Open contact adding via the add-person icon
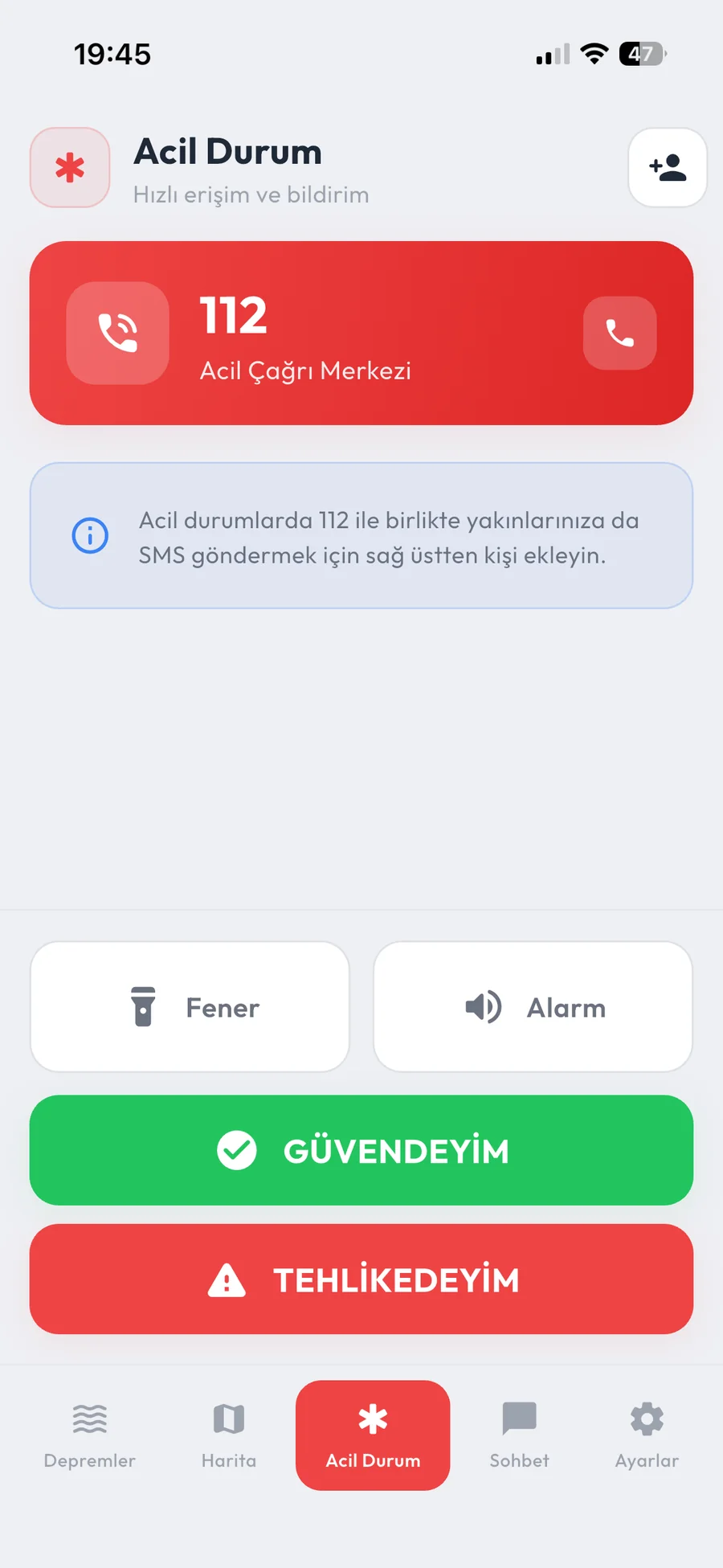The image size is (723, 1568). pos(668,167)
